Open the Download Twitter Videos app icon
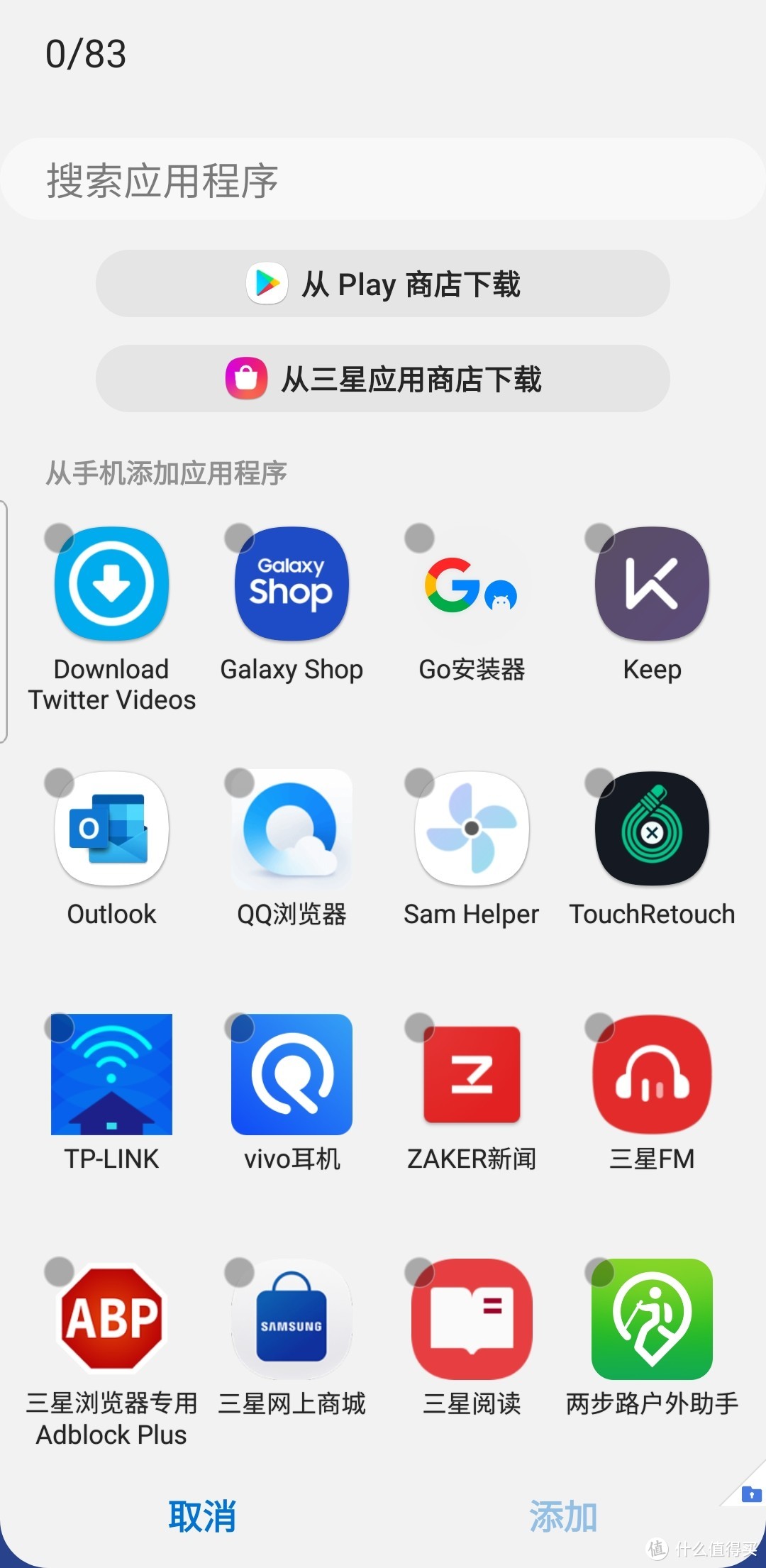This screenshot has height=1568, width=766. (110, 583)
